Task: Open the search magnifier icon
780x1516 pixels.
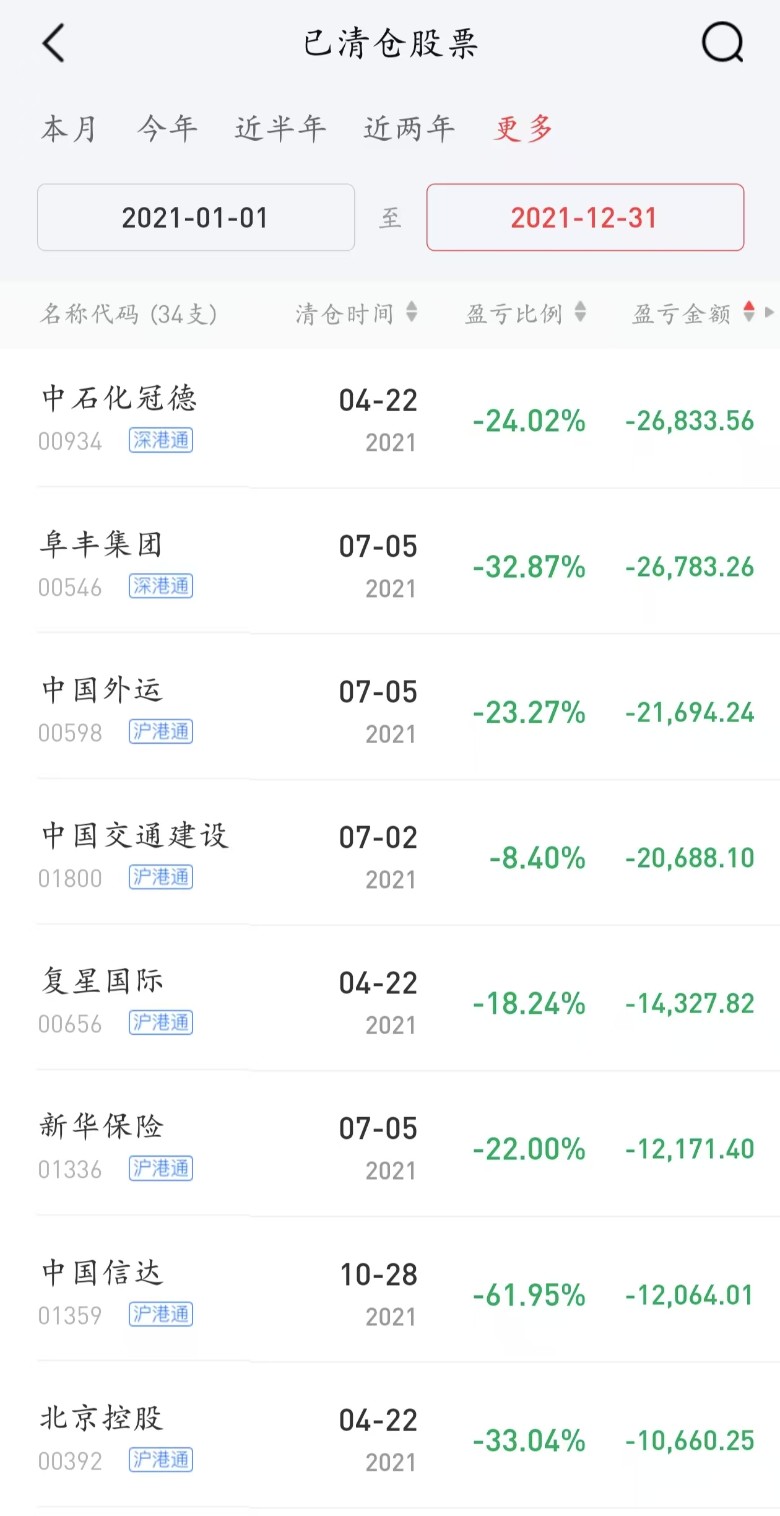Action: (722, 44)
